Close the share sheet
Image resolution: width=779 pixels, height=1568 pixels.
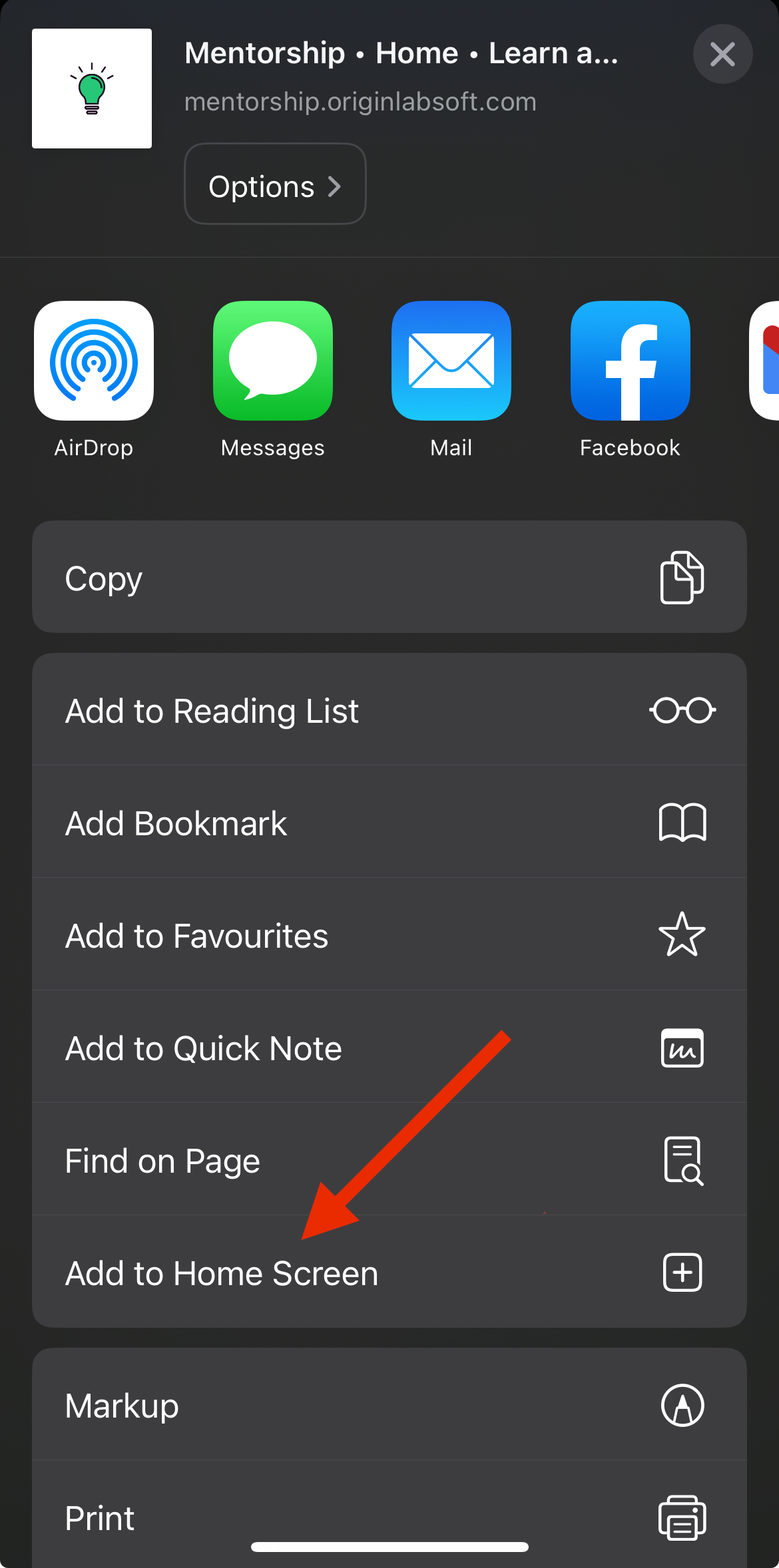[x=722, y=54]
